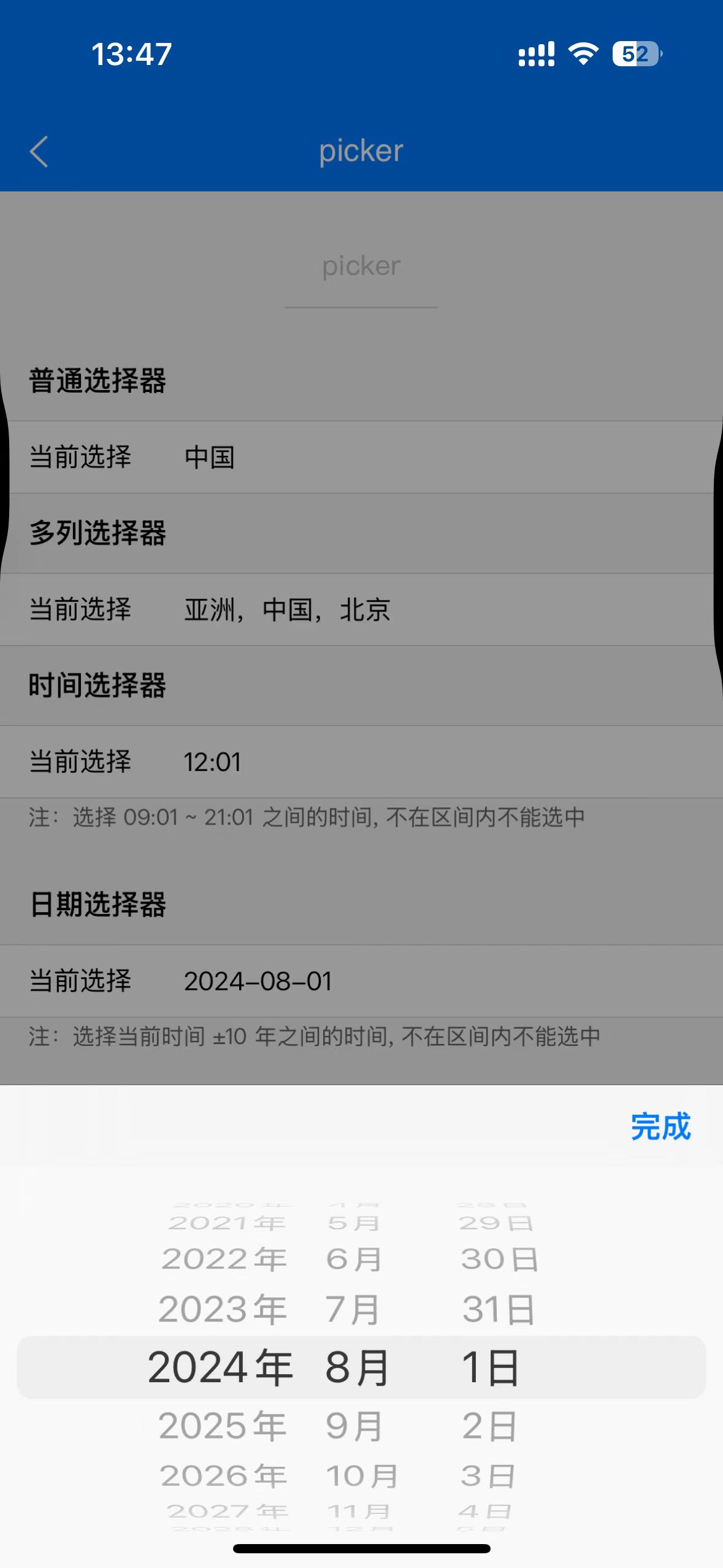Go back using the header arrow
The width and height of the screenshot is (723, 1568).
(39, 152)
